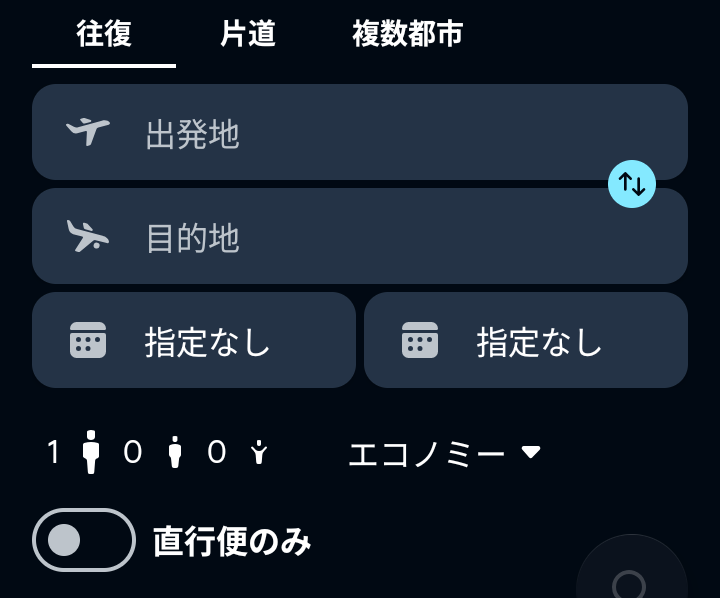Open the passenger count selector
The image size is (720, 598).
(157, 453)
